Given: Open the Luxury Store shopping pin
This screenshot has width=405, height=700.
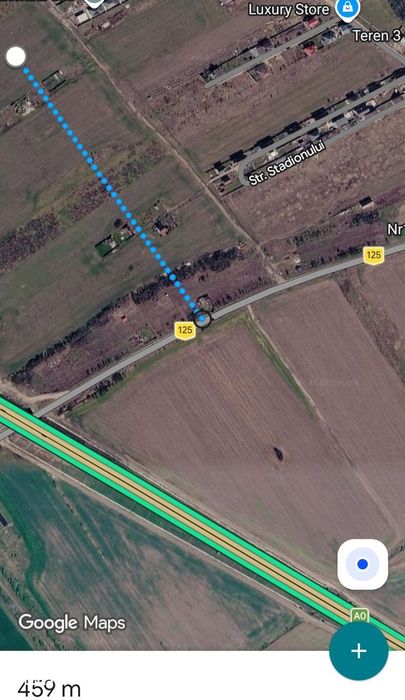Looking at the screenshot, I should click(x=347, y=10).
